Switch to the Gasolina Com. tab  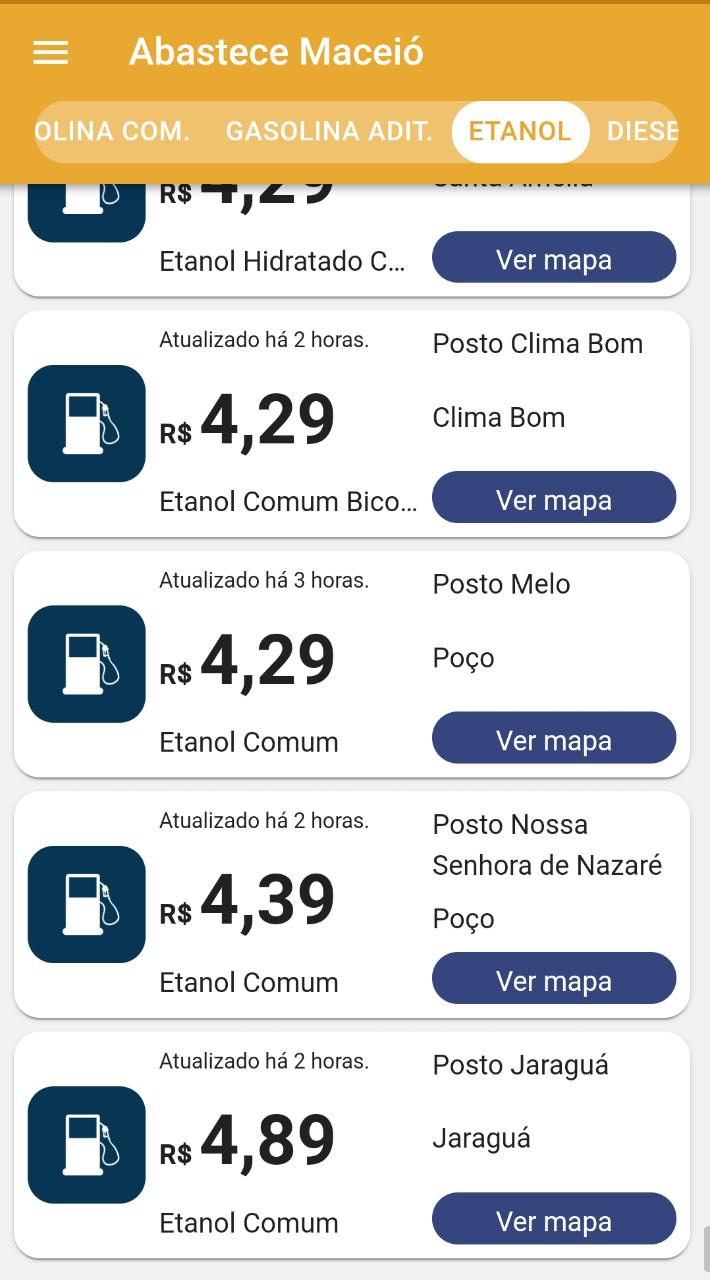click(x=112, y=131)
